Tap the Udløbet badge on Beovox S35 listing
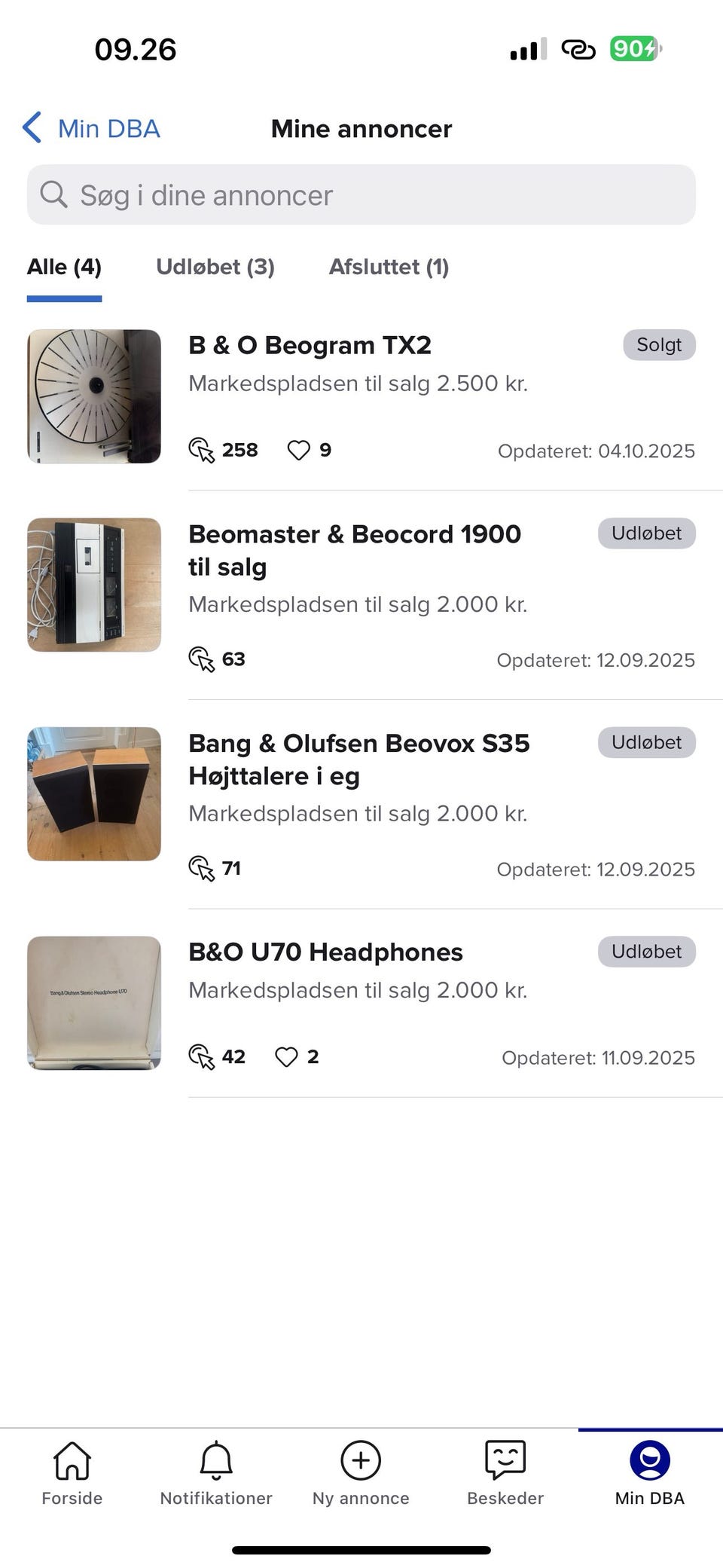723x1568 pixels. [x=646, y=742]
